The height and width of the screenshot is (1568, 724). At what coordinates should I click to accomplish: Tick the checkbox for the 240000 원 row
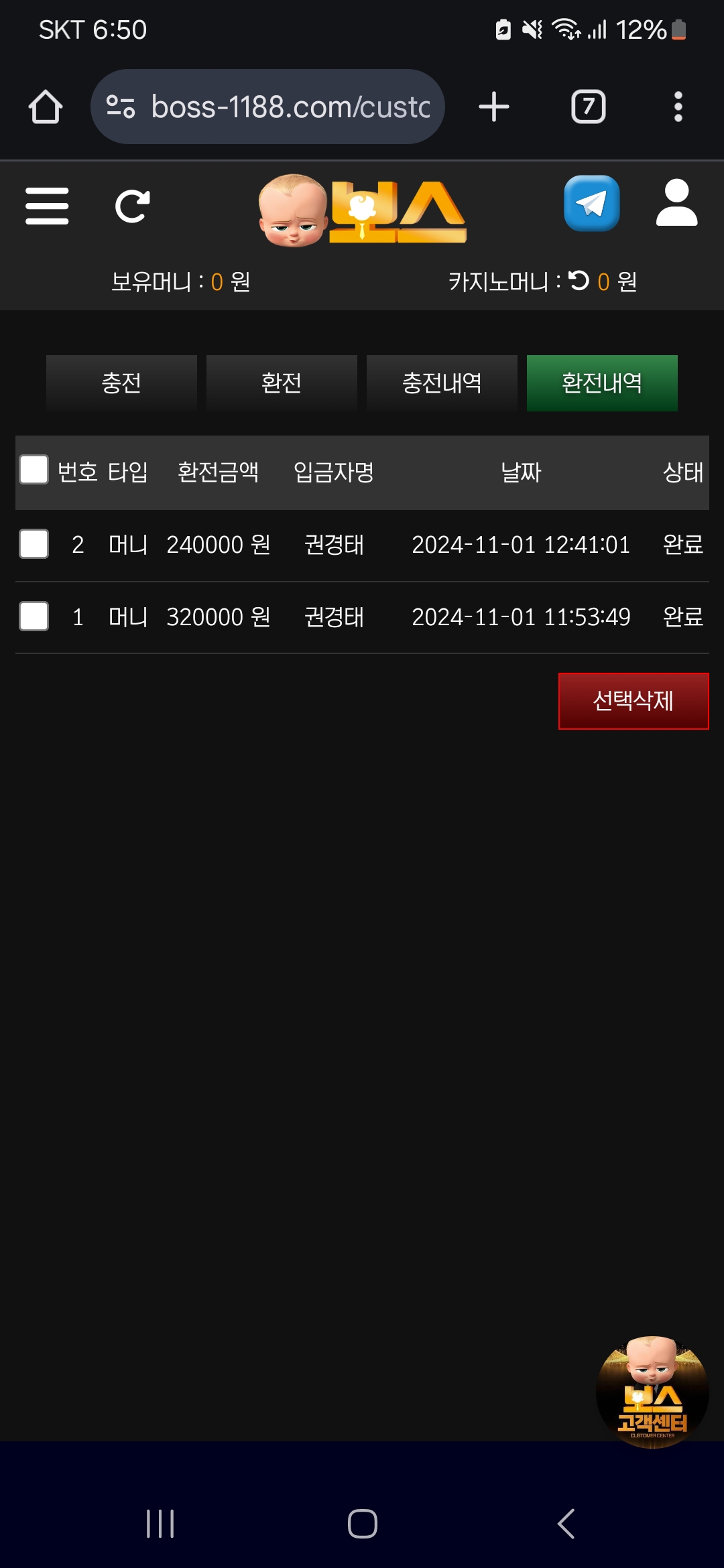click(34, 543)
